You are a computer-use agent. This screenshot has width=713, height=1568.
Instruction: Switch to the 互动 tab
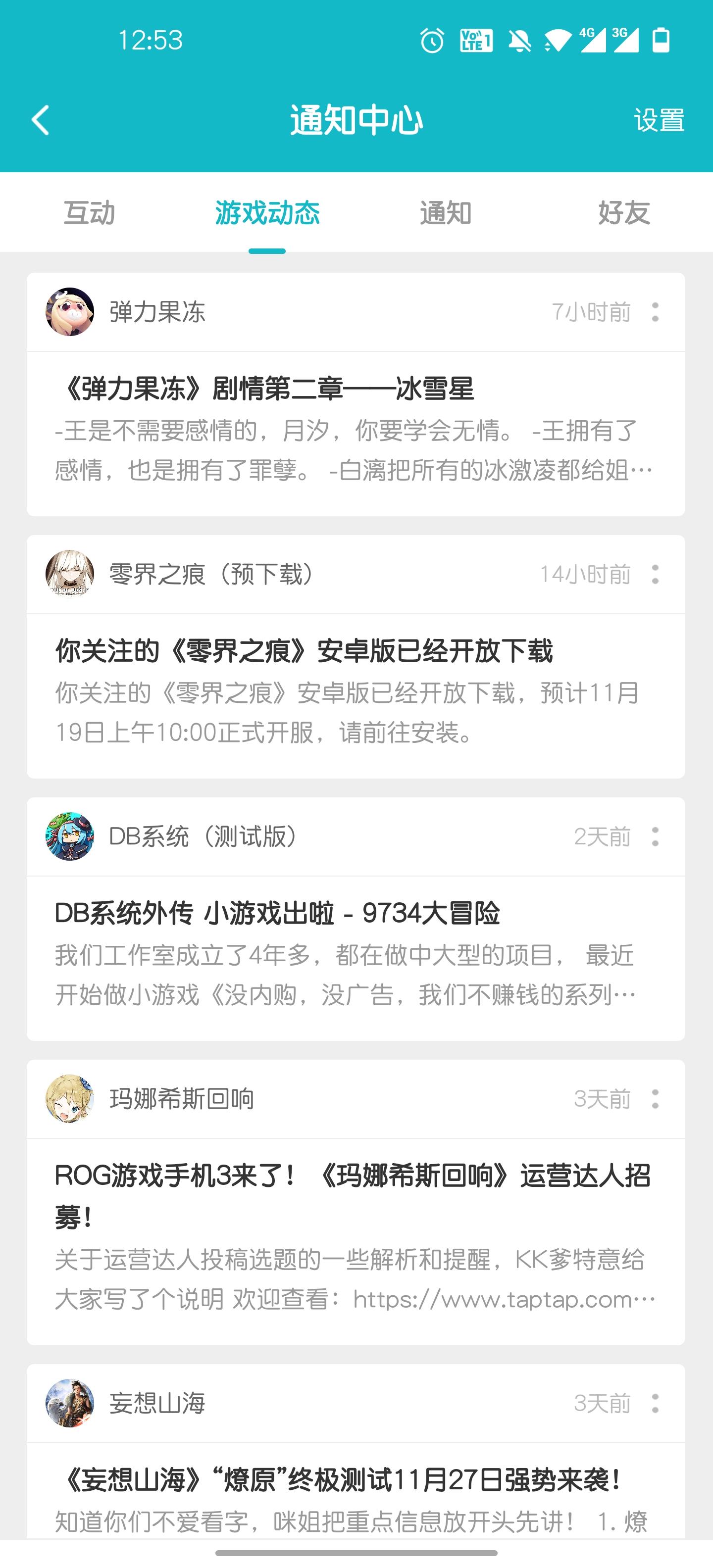point(90,213)
